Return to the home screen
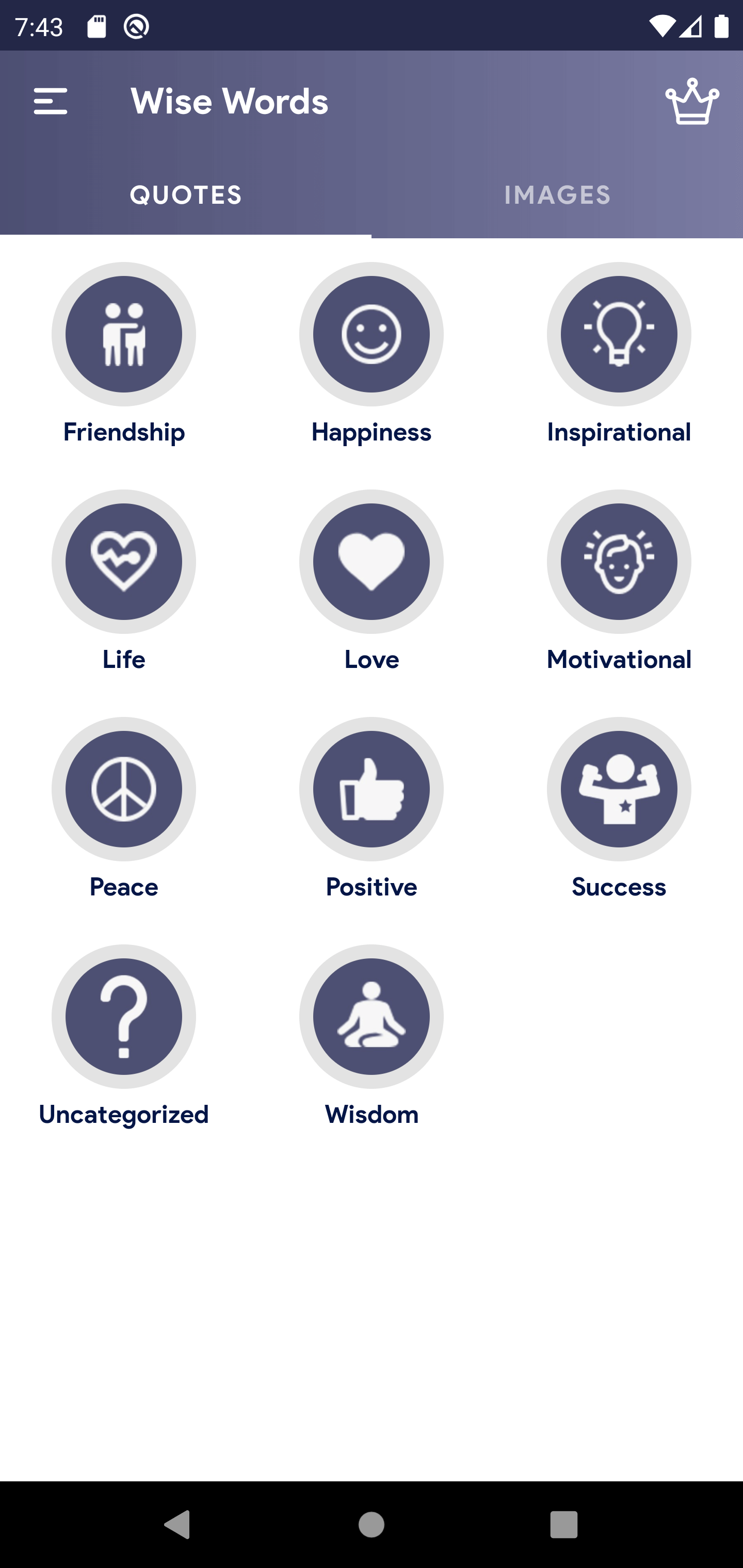This screenshot has width=743, height=1568. point(372,1525)
